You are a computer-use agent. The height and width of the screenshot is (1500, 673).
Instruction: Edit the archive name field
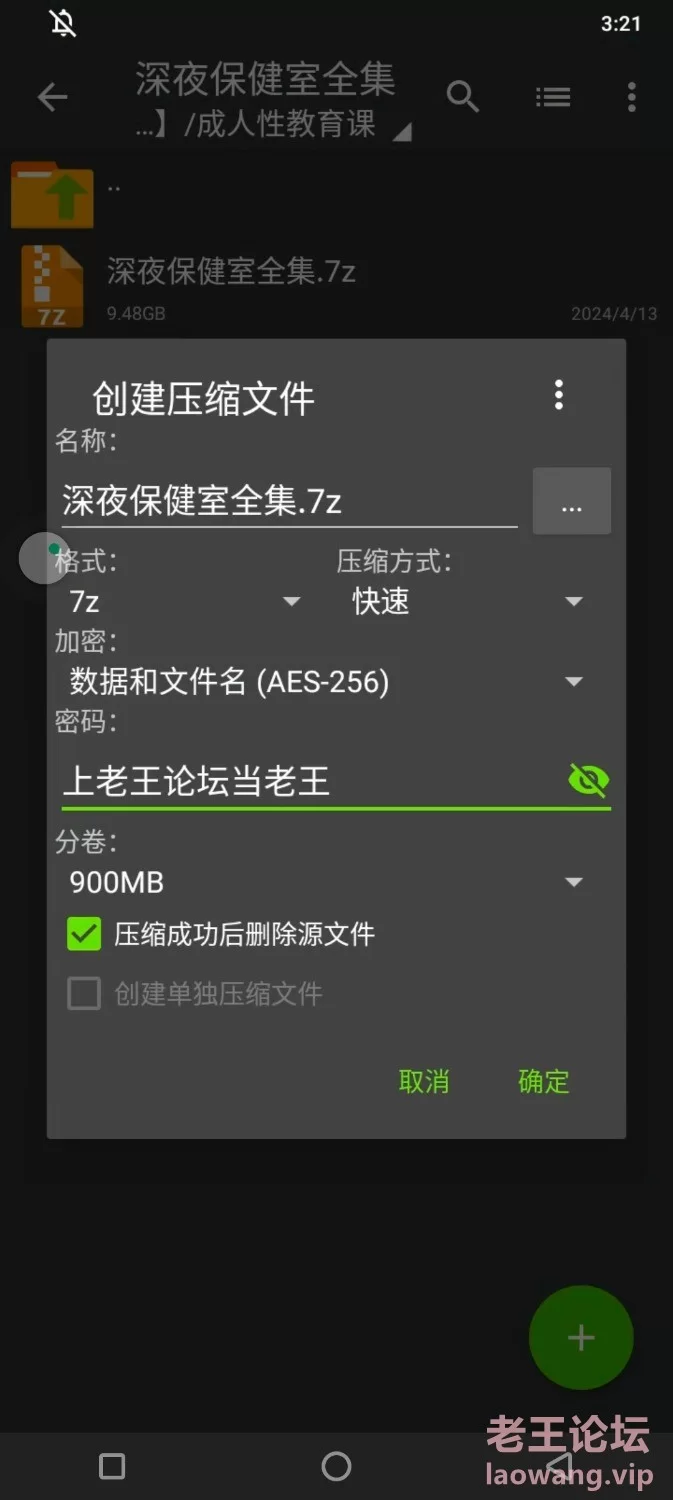point(289,500)
